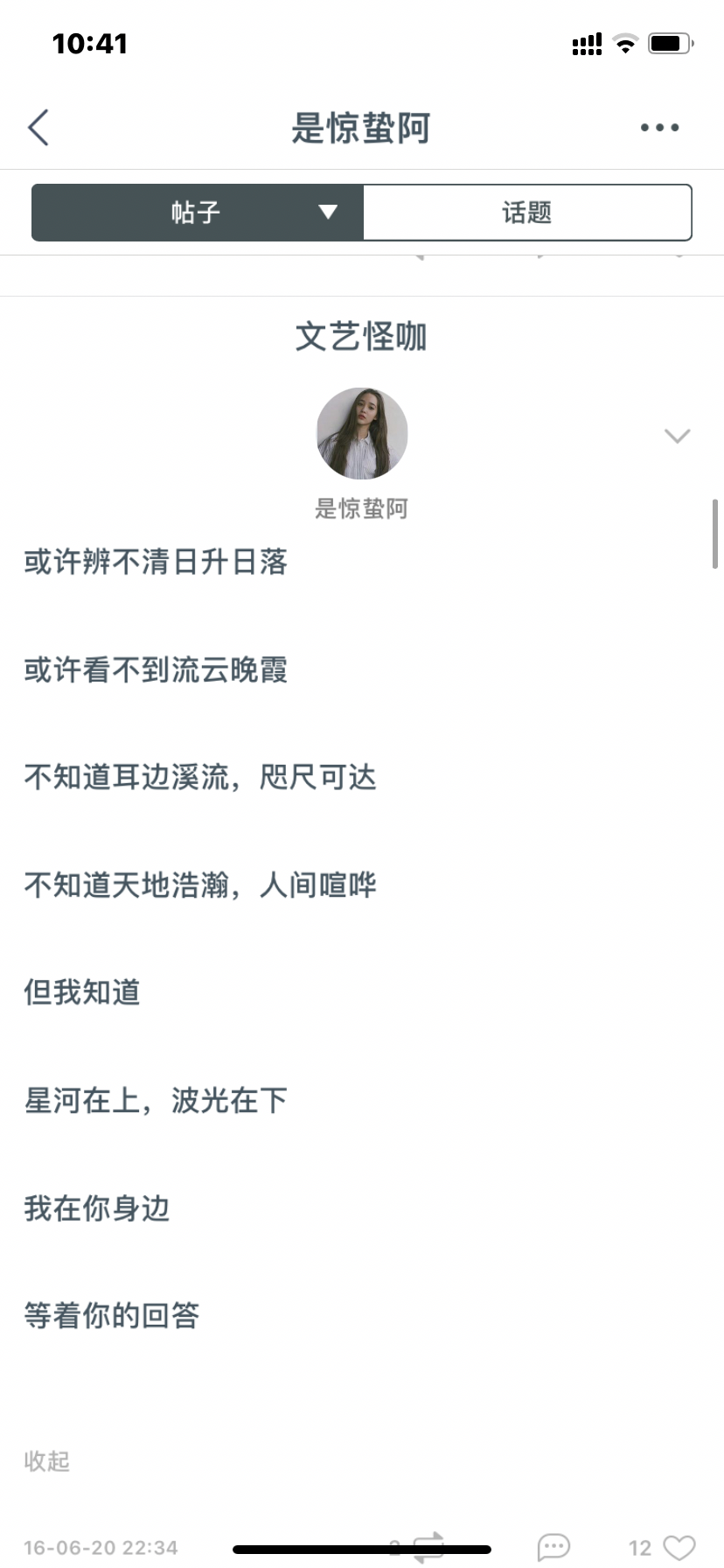The width and height of the screenshot is (724, 1568).
Task: Expand the post options chevron
Action: point(678,436)
